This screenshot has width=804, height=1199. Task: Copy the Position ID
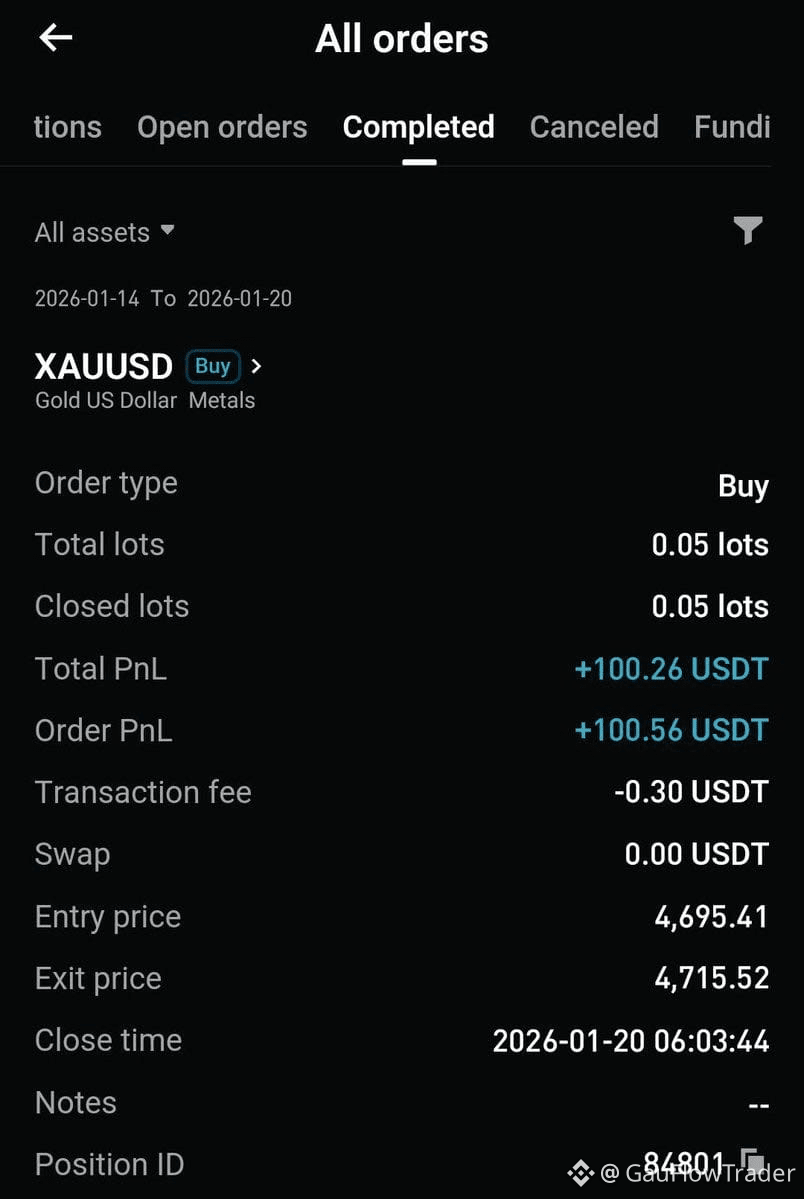click(x=752, y=1159)
